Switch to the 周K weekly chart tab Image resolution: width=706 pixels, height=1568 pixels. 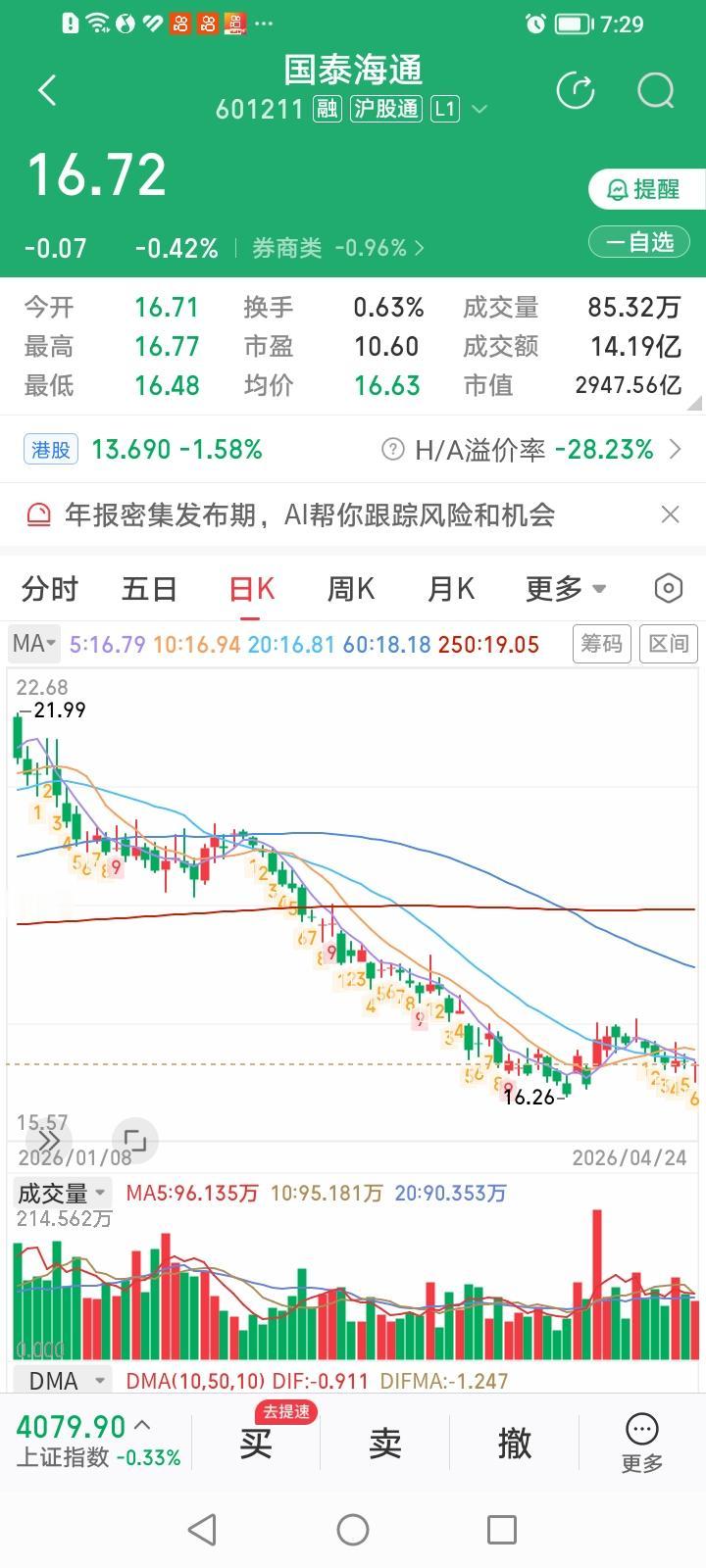coord(349,588)
